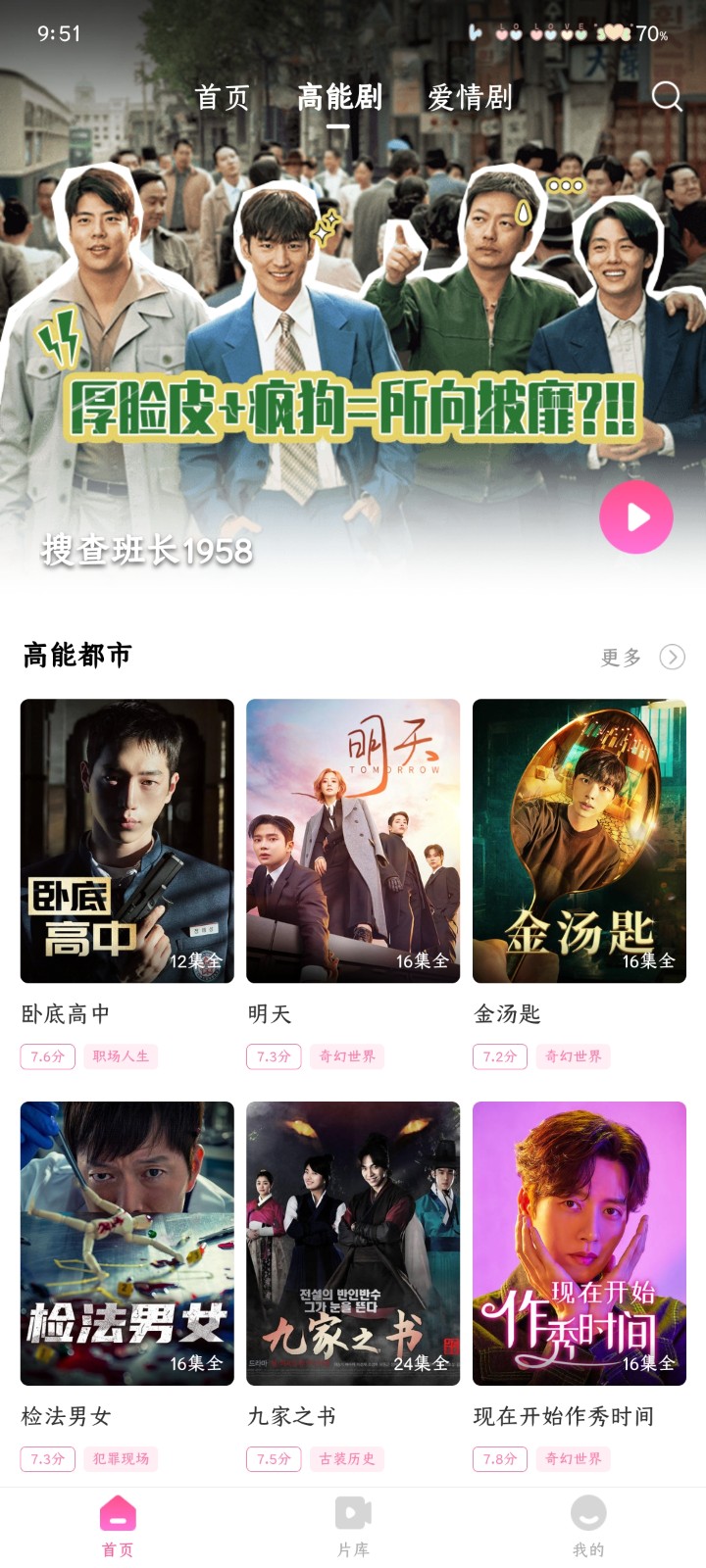Open the 片库 video library icon
Viewport: 706px width, 1568px height.
[x=353, y=1514]
